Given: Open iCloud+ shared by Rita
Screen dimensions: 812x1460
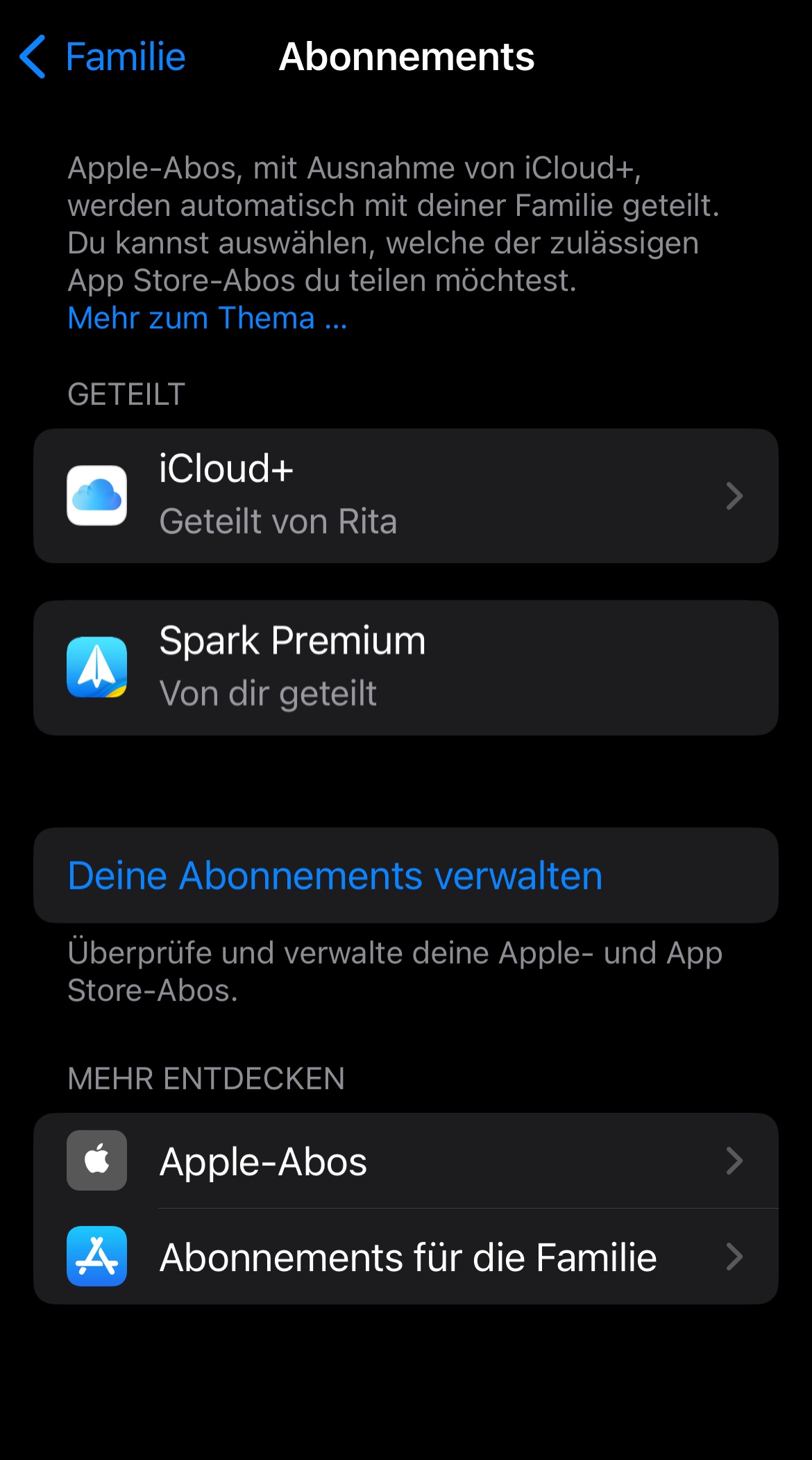Looking at the screenshot, I should (x=405, y=496).
